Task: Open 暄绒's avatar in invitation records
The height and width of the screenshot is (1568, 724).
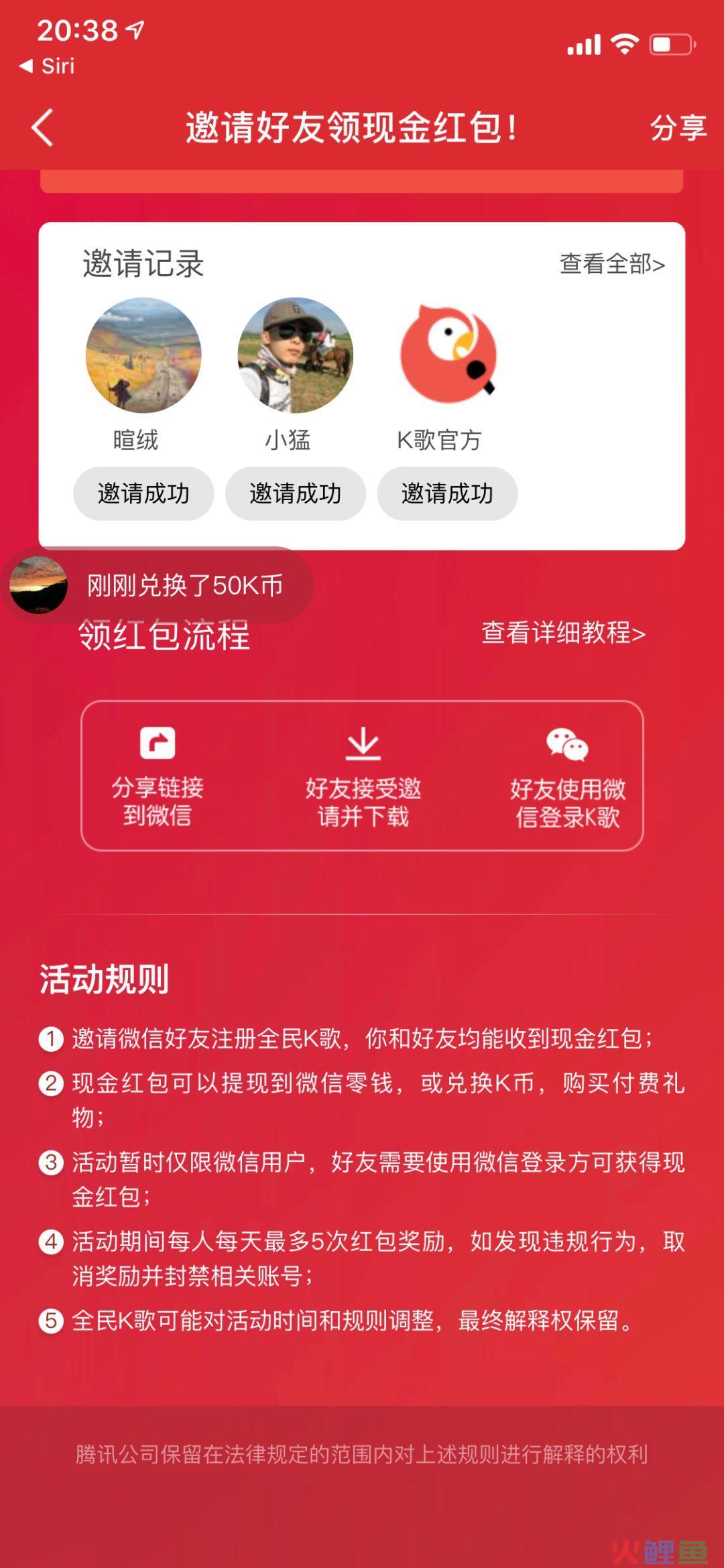Action: [x=143, y=355]
